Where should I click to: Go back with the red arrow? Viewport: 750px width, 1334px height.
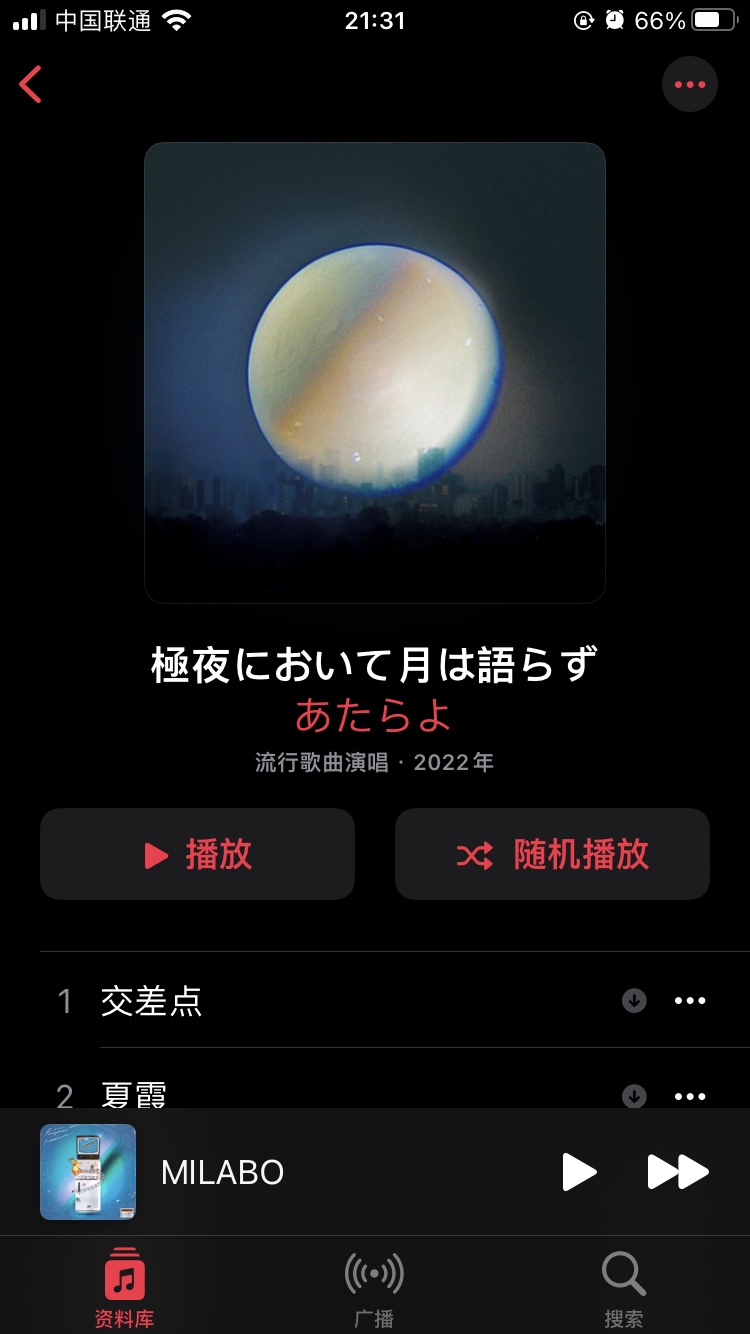[31, 85]
